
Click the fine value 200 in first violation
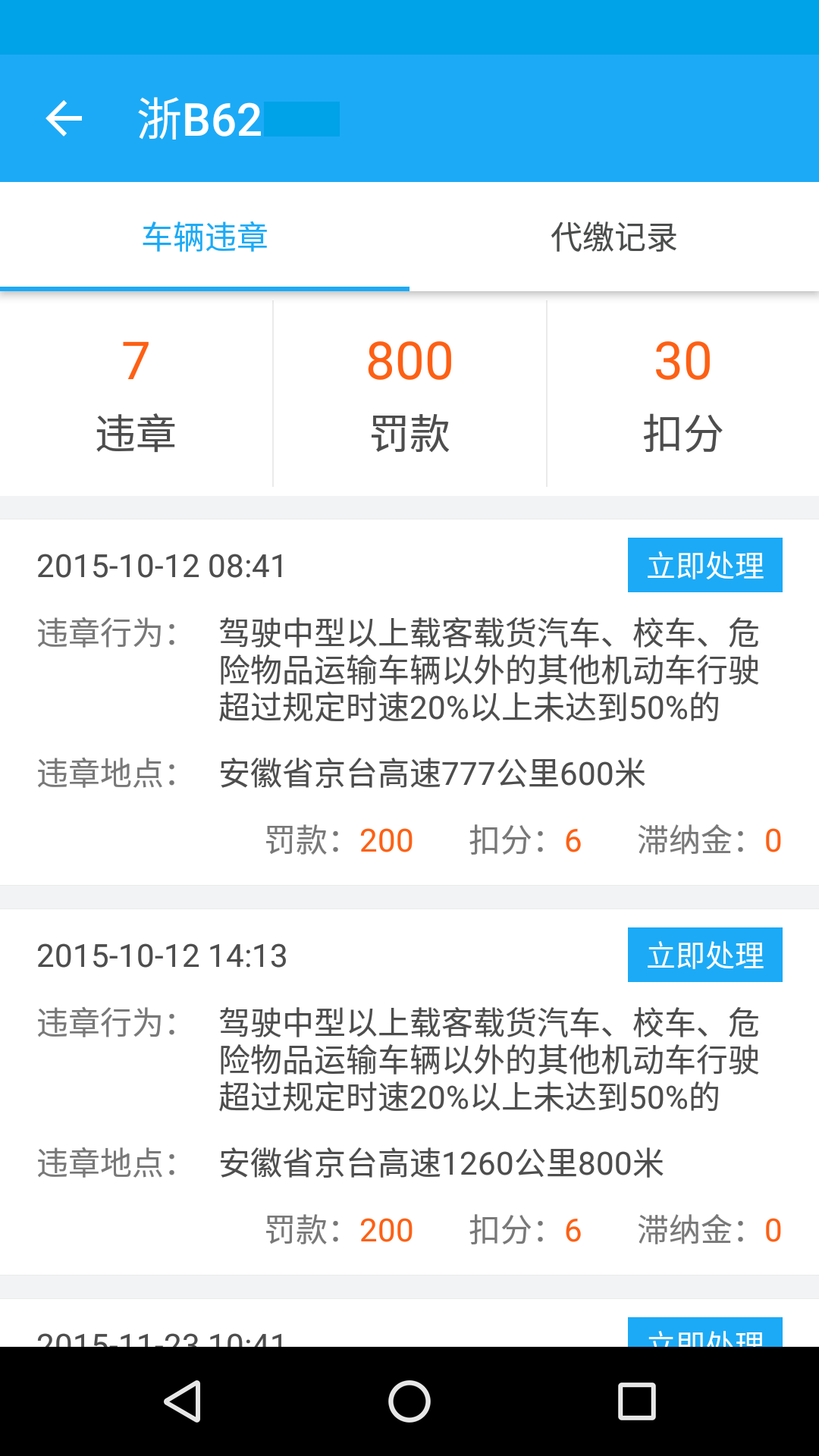click(385, 839)
